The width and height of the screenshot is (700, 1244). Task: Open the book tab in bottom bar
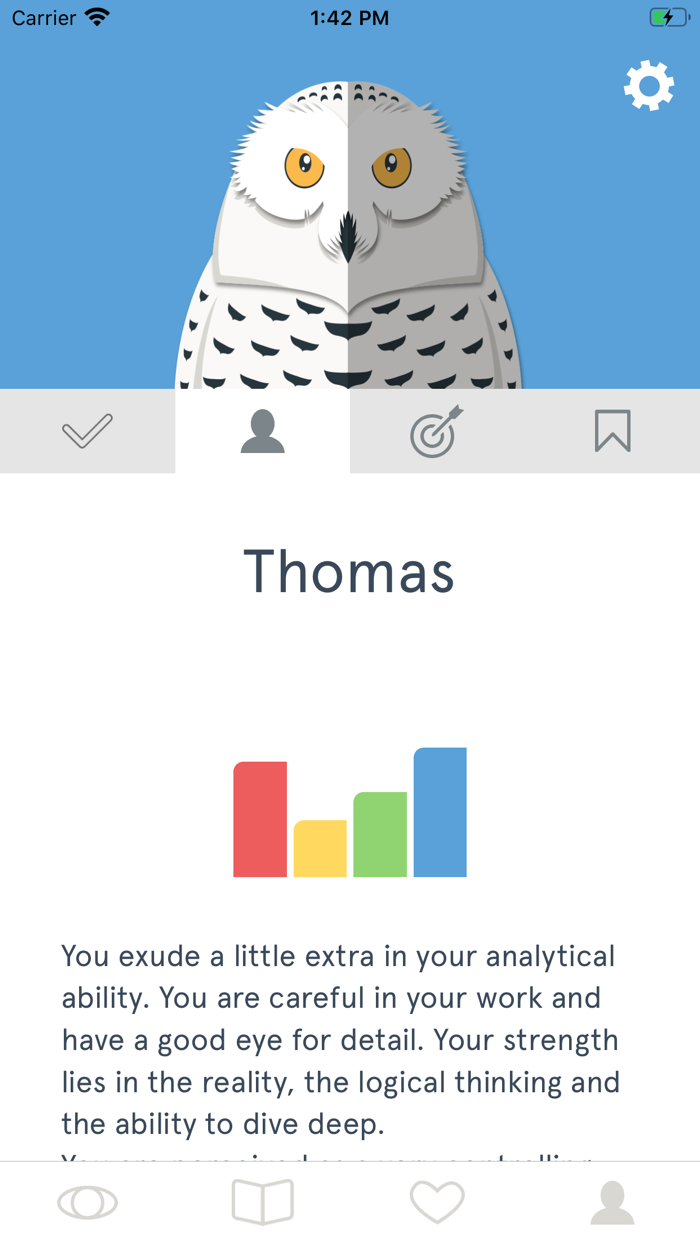pos(263,1202)
